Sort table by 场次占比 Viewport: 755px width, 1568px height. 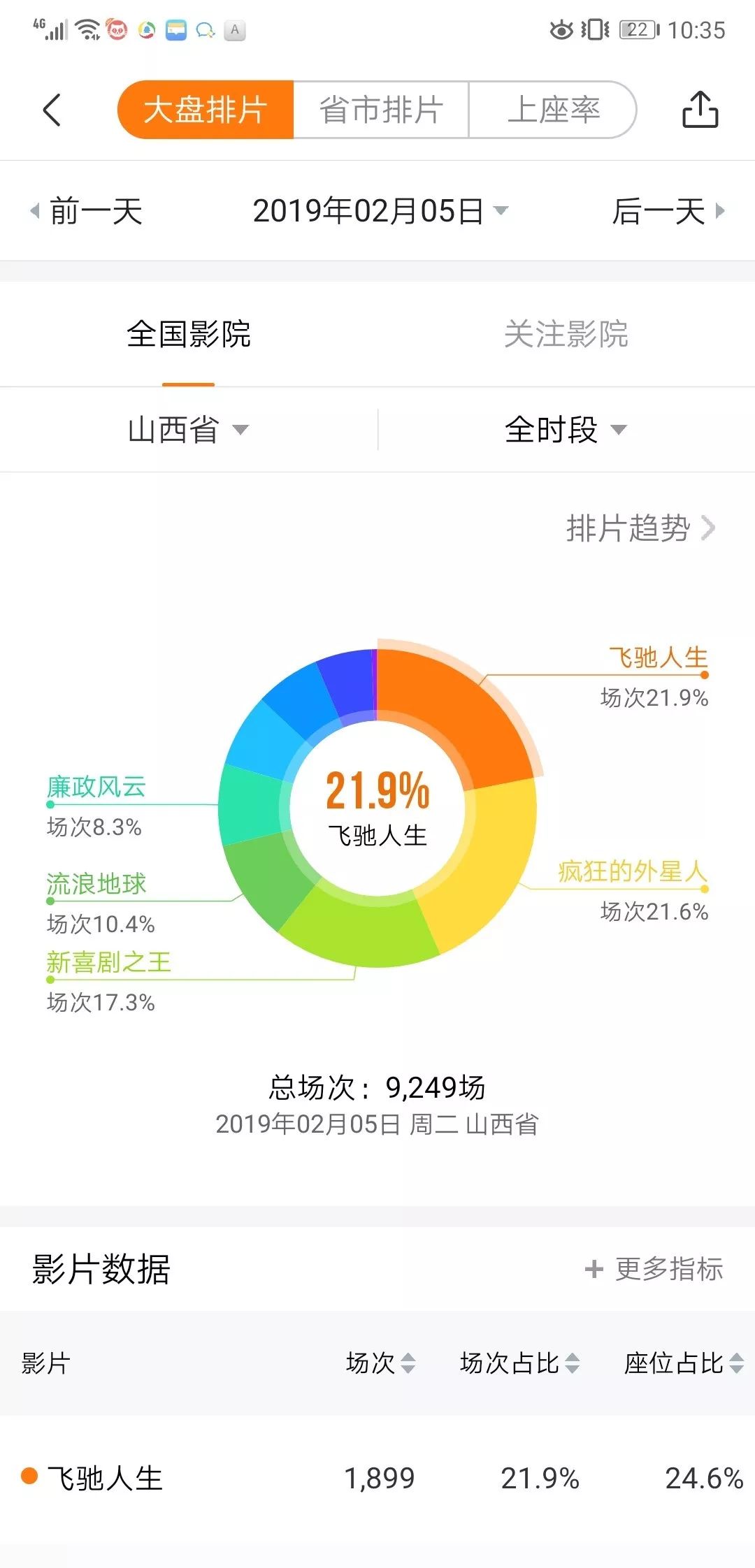click(x=520, y=1363)
